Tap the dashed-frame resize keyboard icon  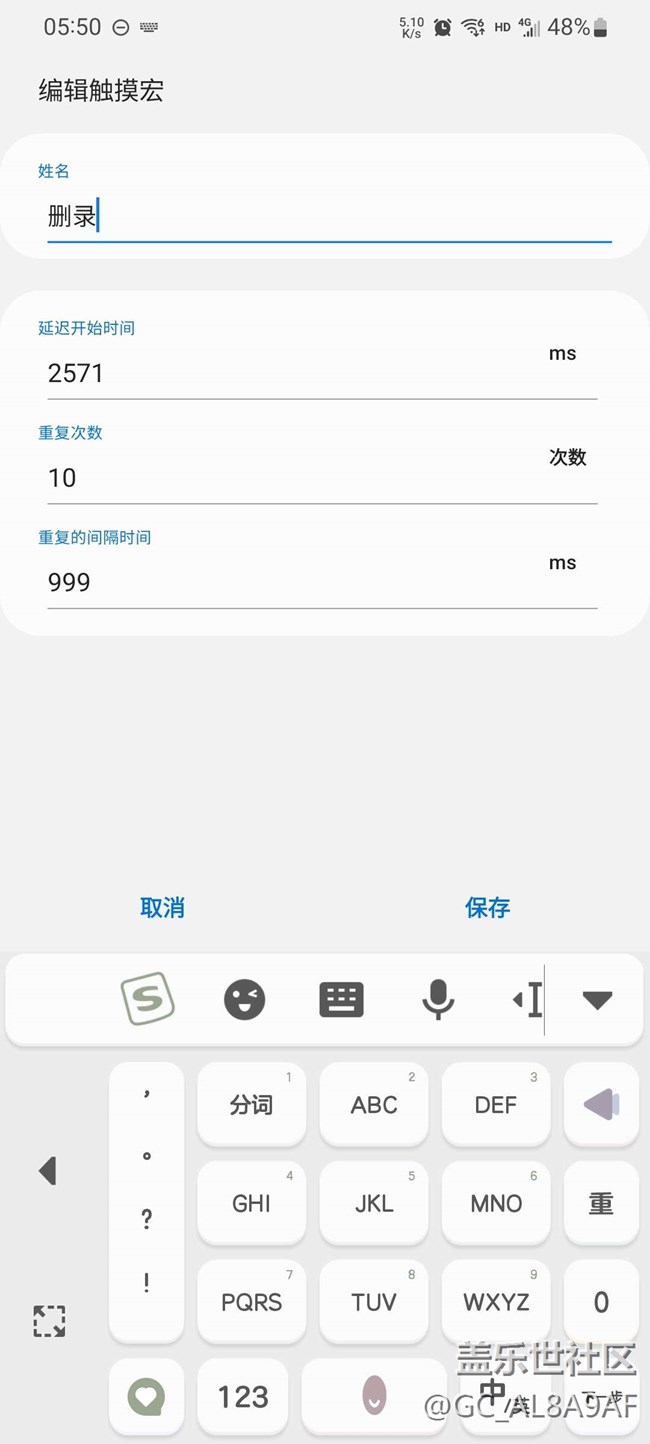tap(49, 1321)
